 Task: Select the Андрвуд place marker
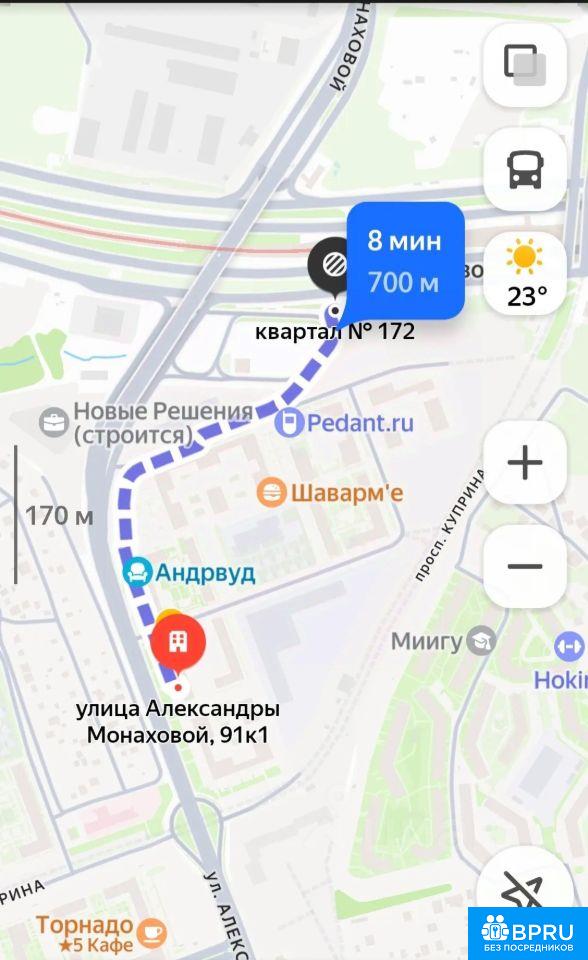pyautogui.click(x=137, y=572)
